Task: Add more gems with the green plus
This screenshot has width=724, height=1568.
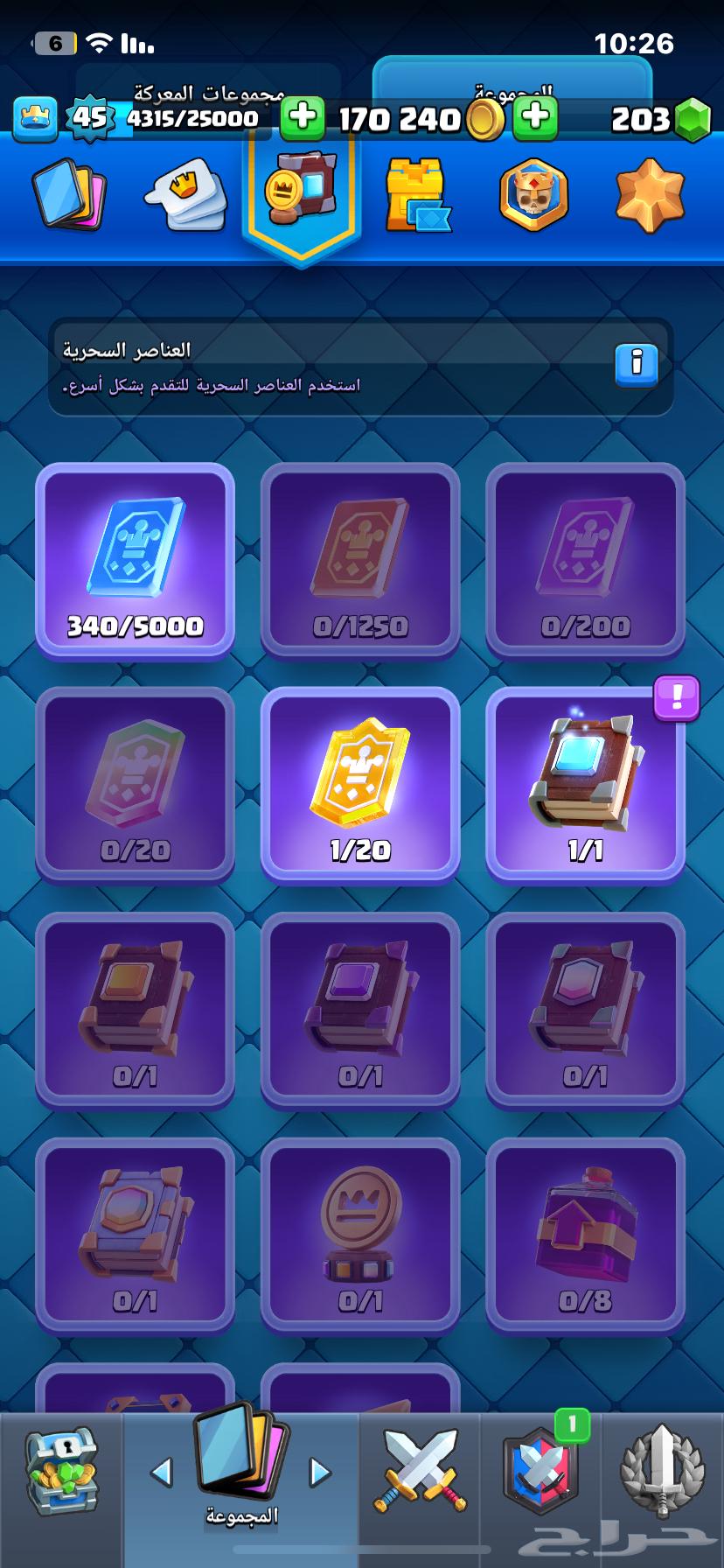Action: (x=536, y=117)
